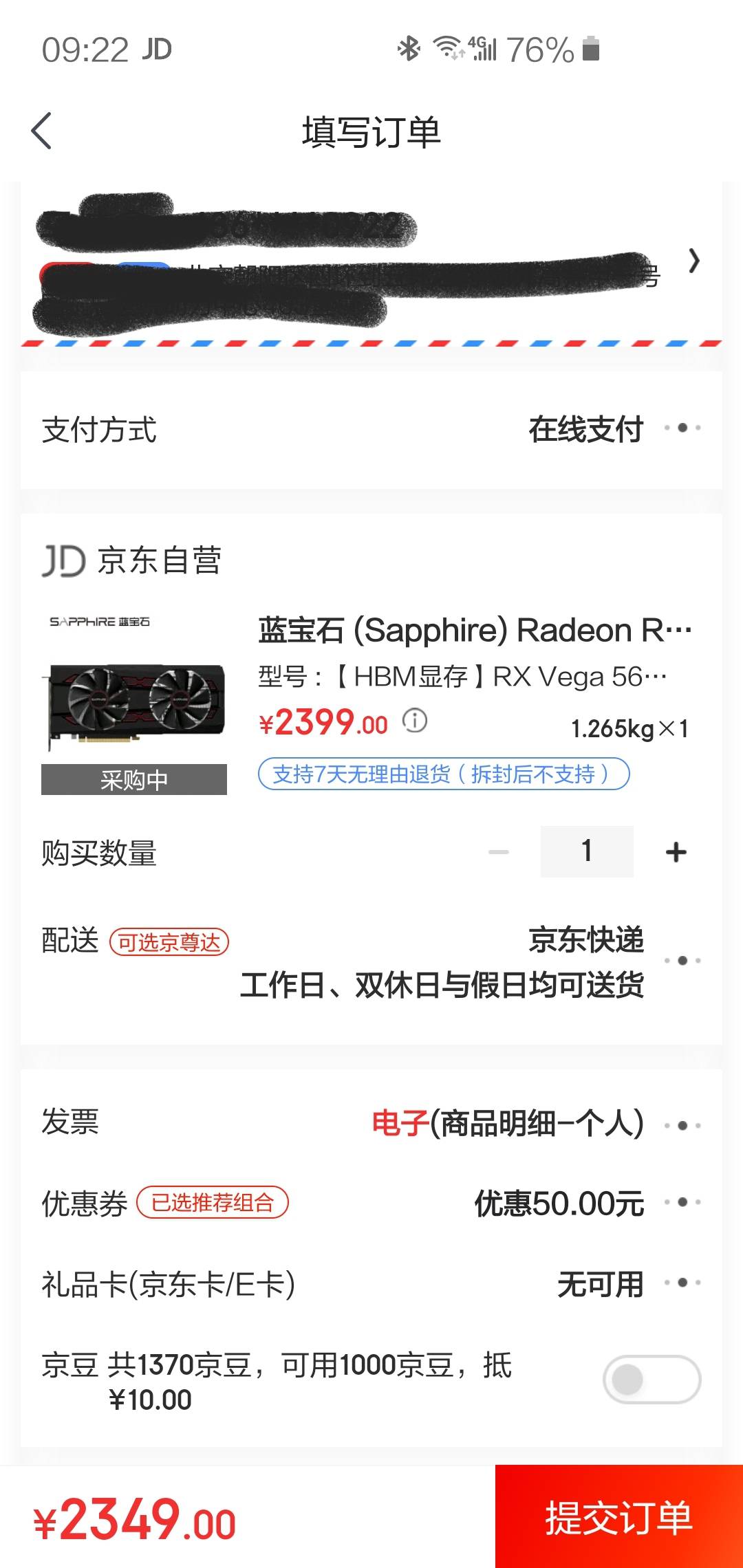The image size is (743, 1568).
Task: Open coupon selection 优惠券
Action: click(371, 1203)
